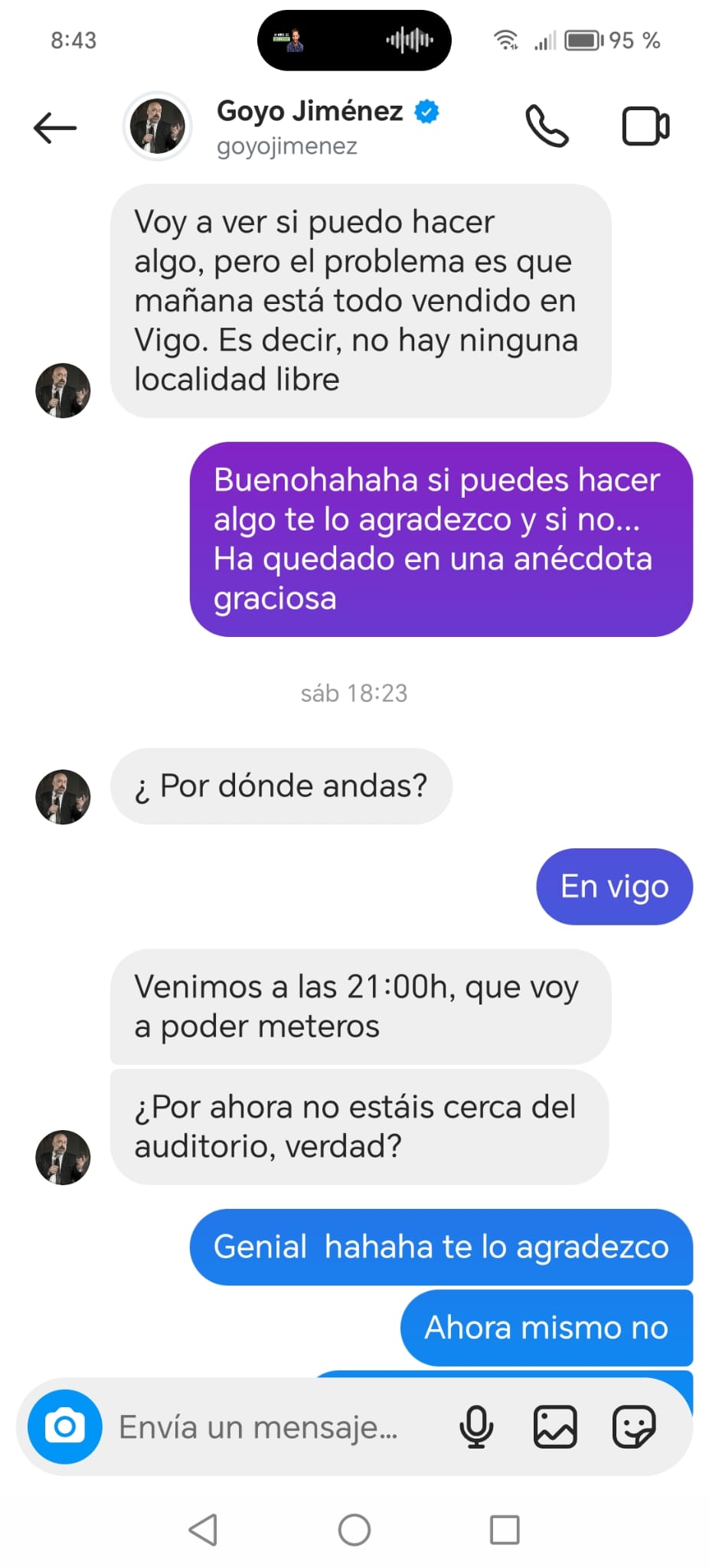
Task: Tap the system back button
Action: [x=203, y=1530]
